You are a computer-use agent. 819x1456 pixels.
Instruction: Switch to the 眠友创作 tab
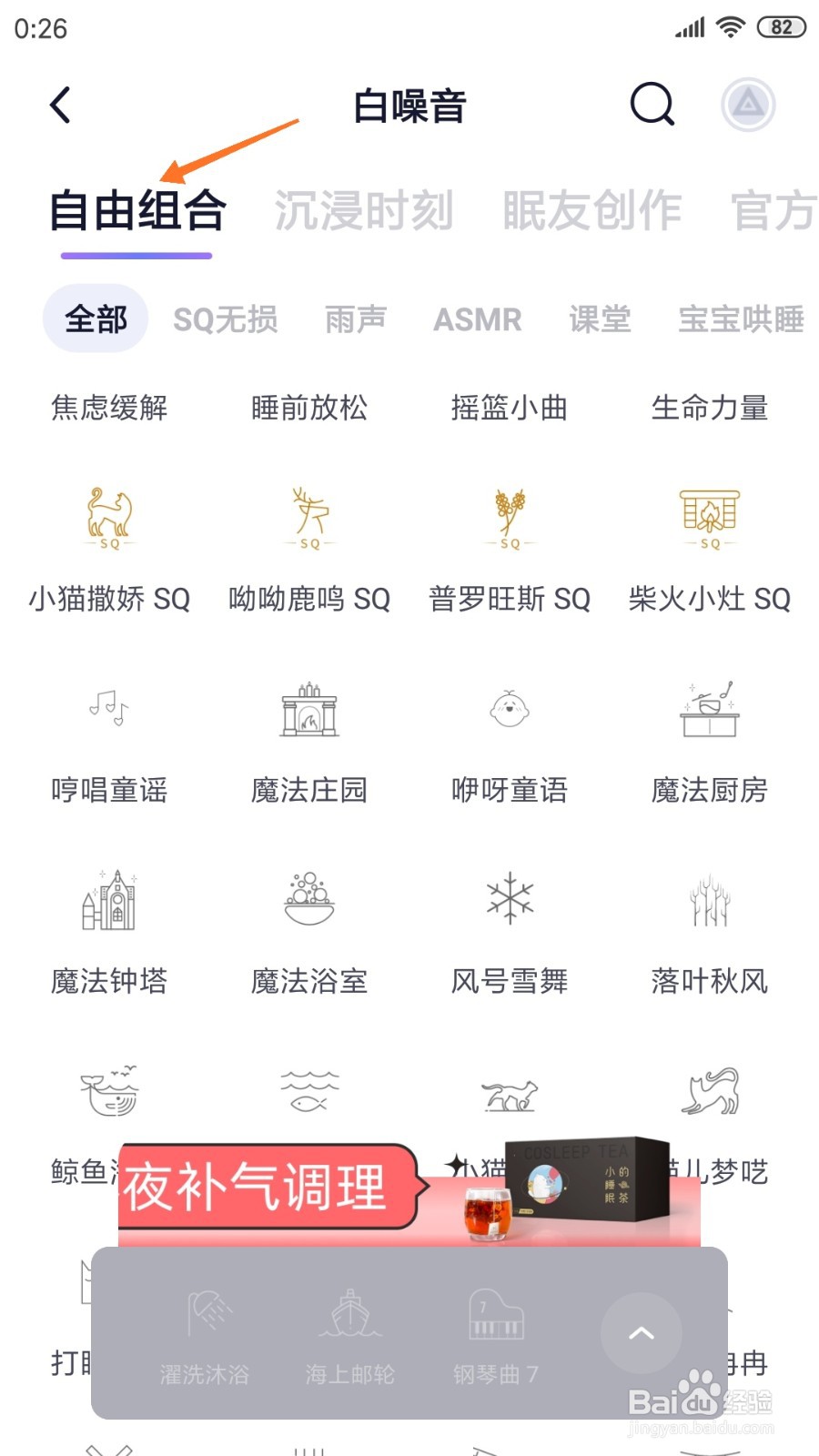[x=591, y=211]
